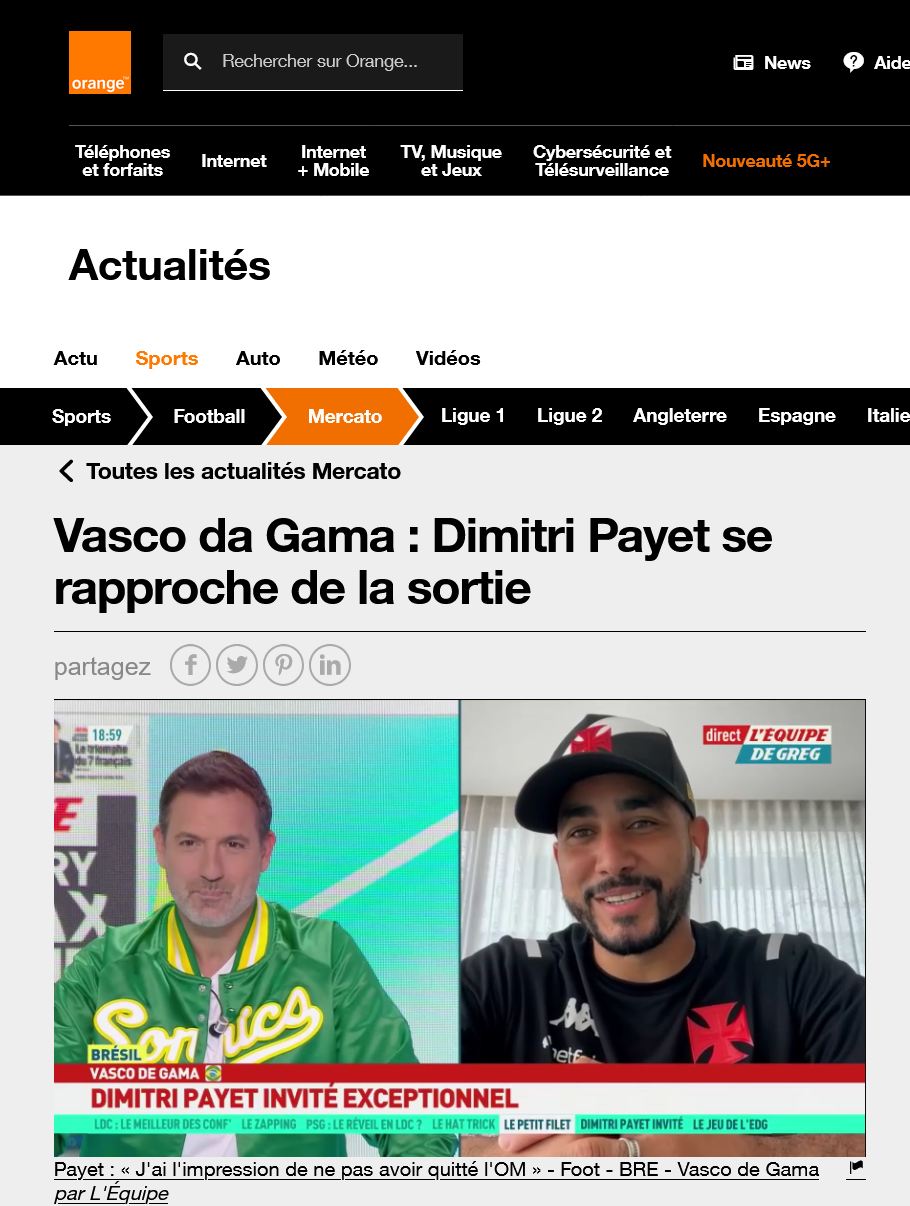Play the Dimitri Payet video
The image size is (910, 1206).
pos(459,928)
